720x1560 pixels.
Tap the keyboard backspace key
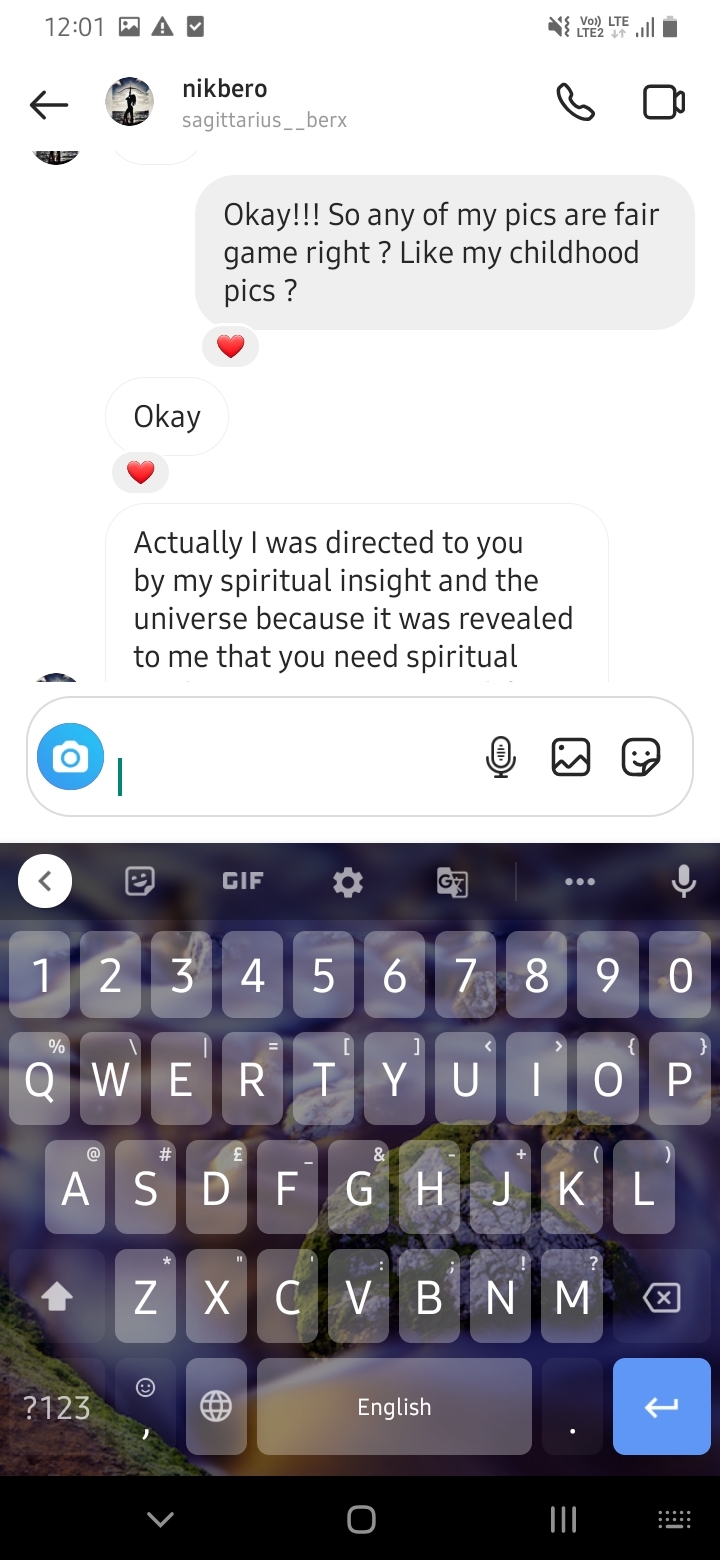661,1298
